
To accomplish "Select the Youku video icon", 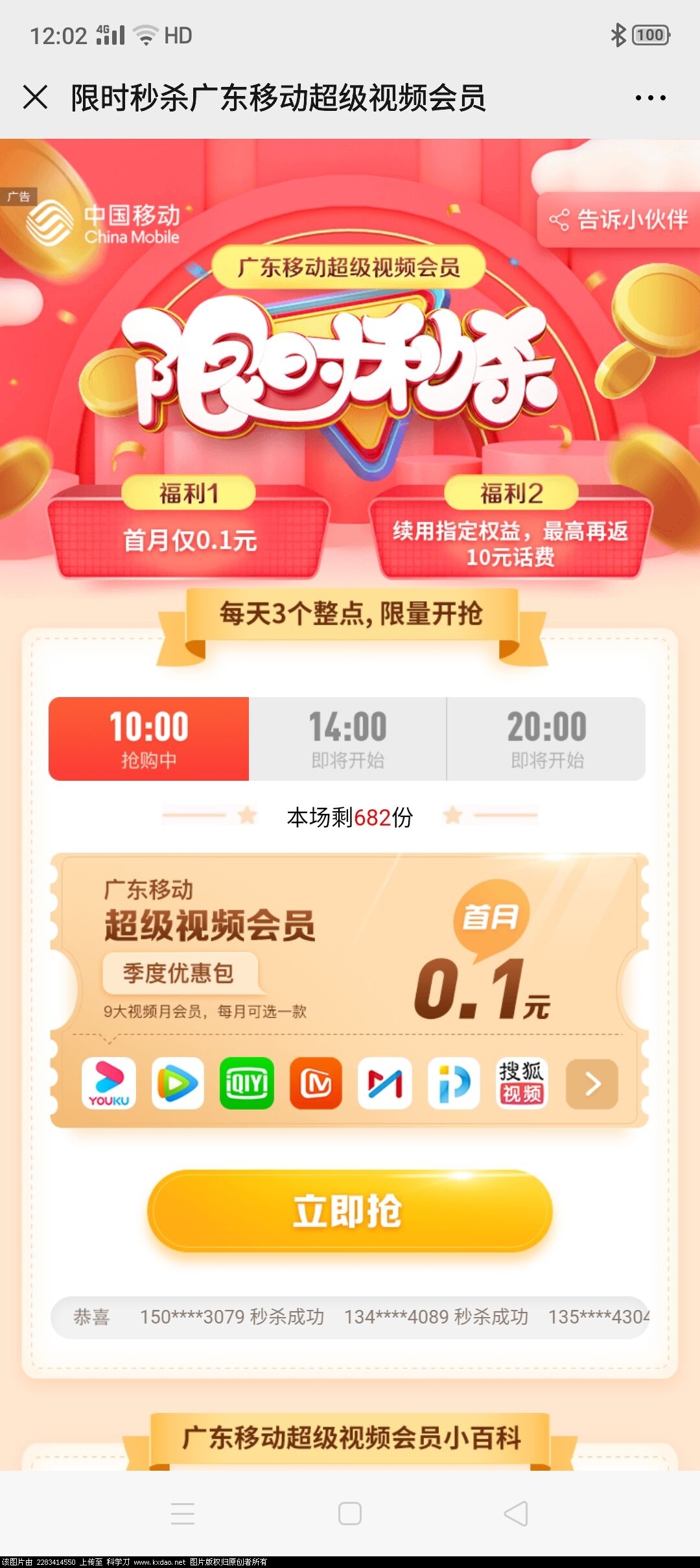I will [x=110, y=1084].
